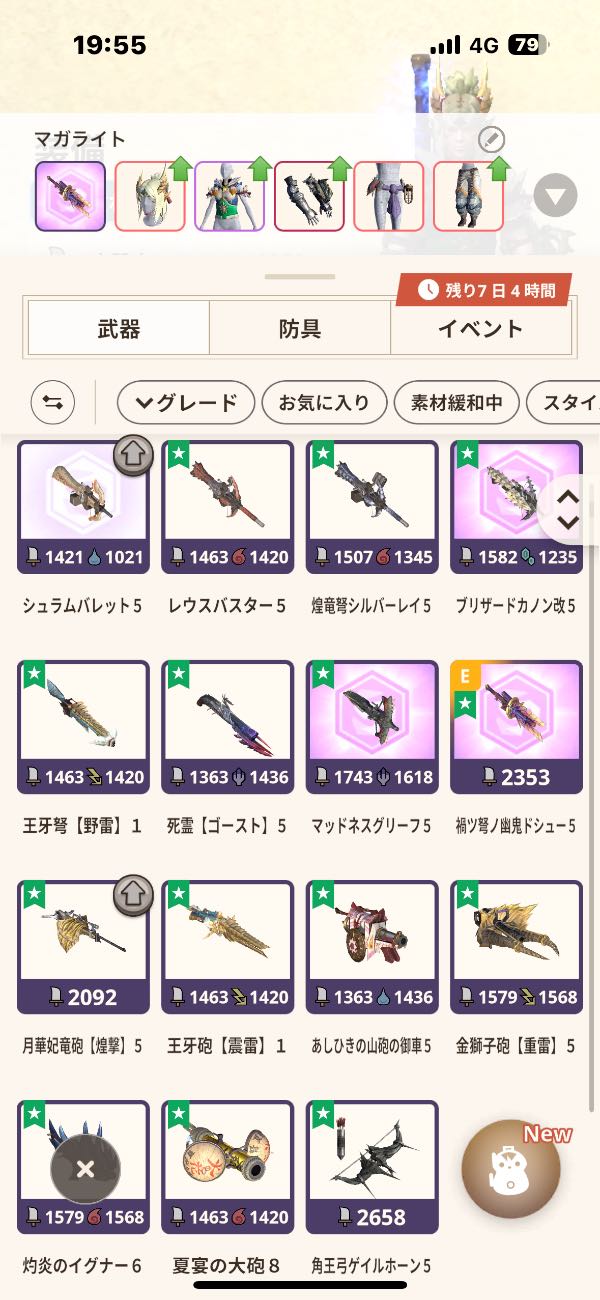Select マッドネスグリーフ5 weapon card
The image size is (600, 1300).
[x=371, y=727]
